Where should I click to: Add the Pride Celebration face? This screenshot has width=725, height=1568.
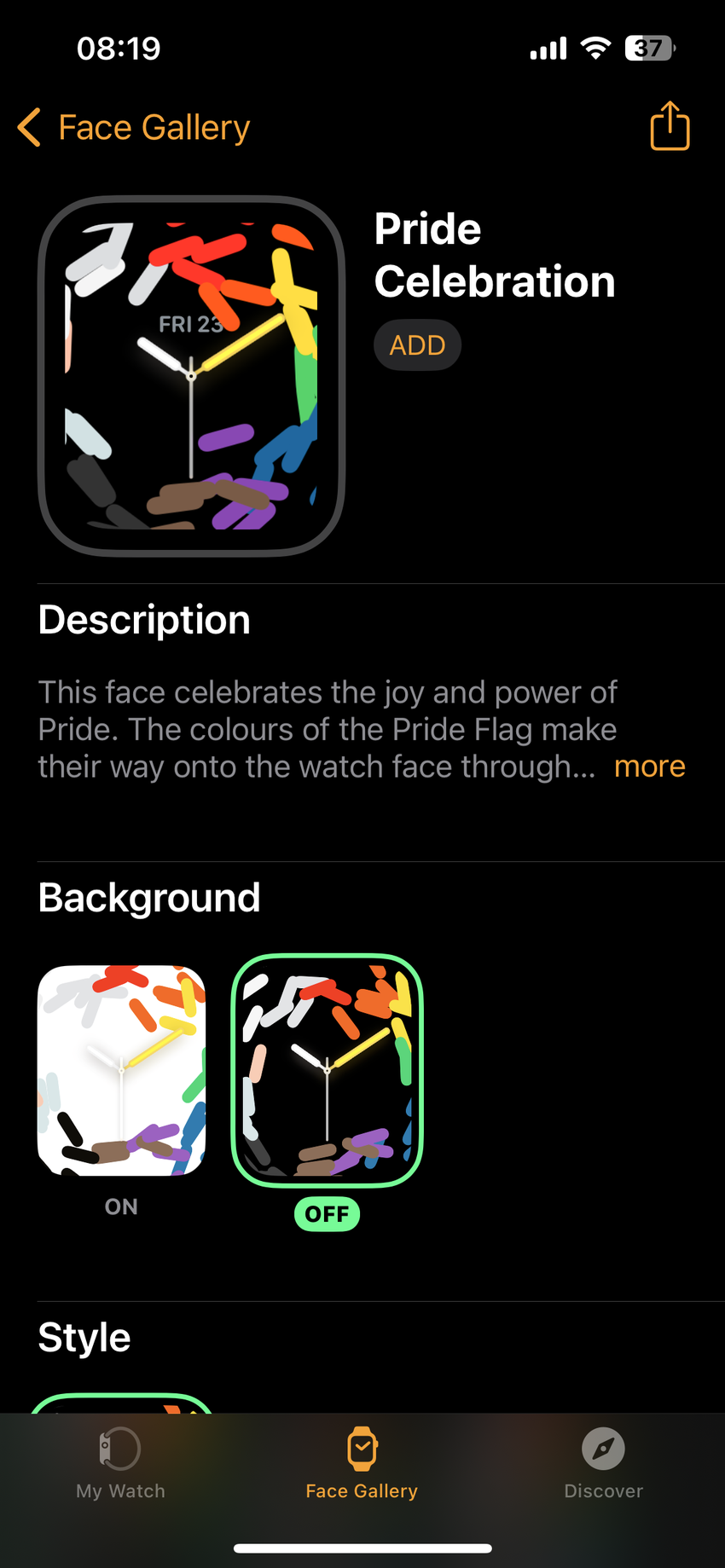[417, 345]
